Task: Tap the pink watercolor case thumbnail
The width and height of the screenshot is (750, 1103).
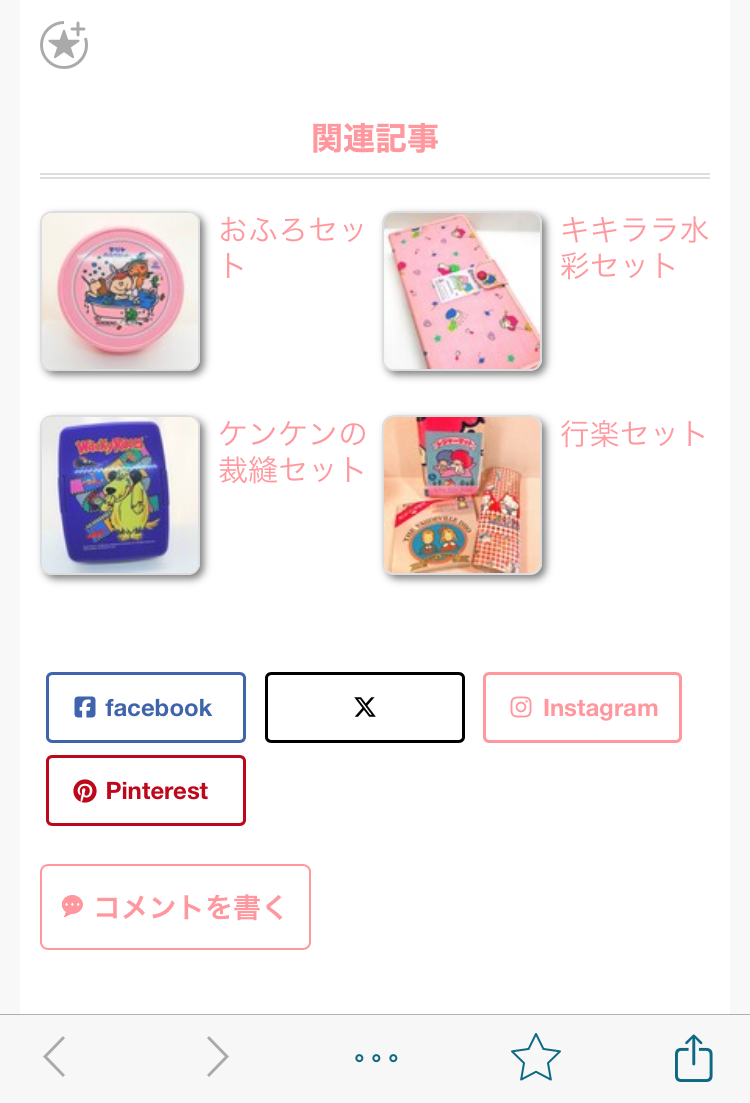Action: pyautogui.click(x=462, y=291)
